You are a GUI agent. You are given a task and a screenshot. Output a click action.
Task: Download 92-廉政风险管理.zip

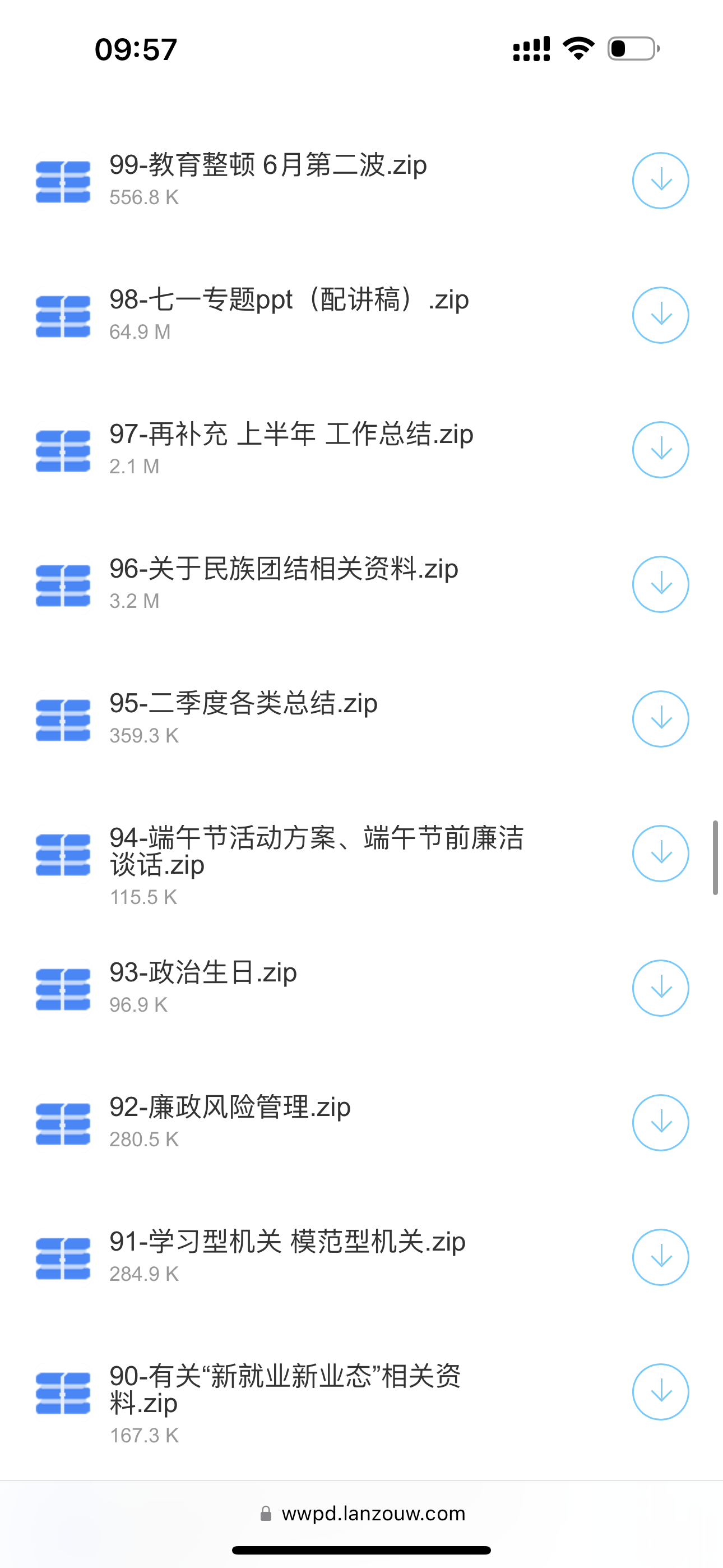(660, 1122)
